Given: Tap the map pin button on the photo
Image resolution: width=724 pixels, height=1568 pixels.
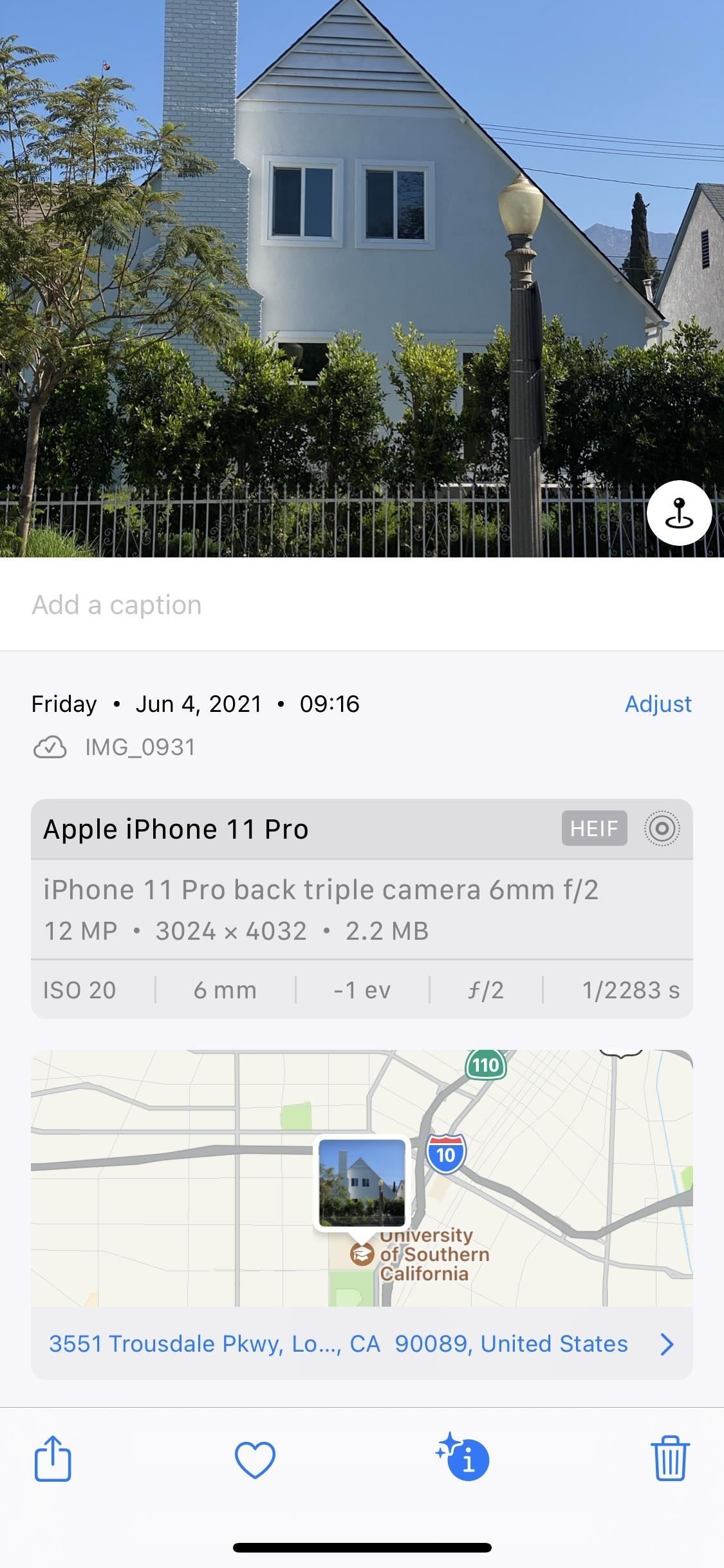Looking at the screenshot, I should [x=680, y=513].
